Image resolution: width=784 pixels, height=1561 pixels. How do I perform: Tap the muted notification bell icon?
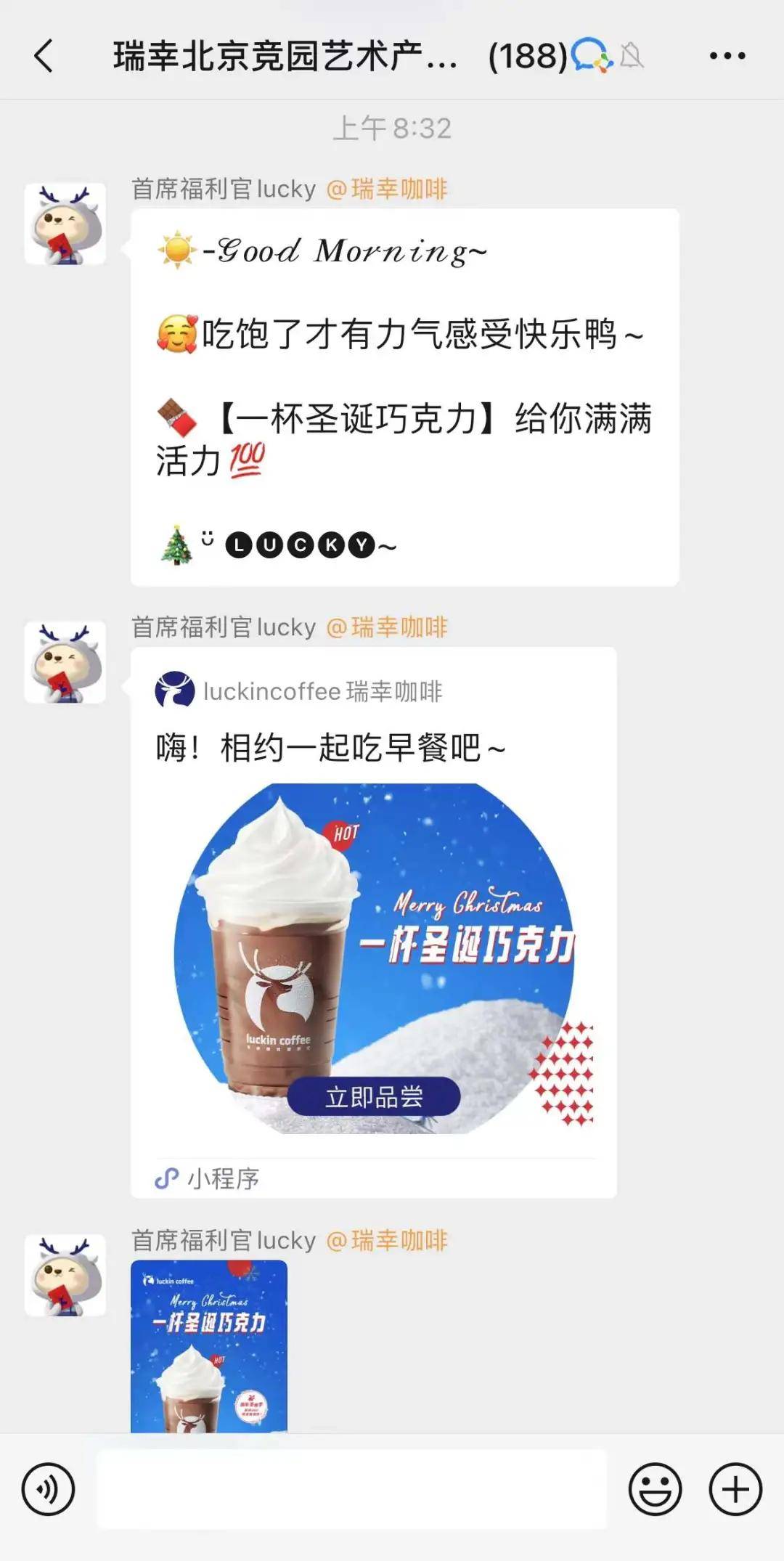(631, 55)
